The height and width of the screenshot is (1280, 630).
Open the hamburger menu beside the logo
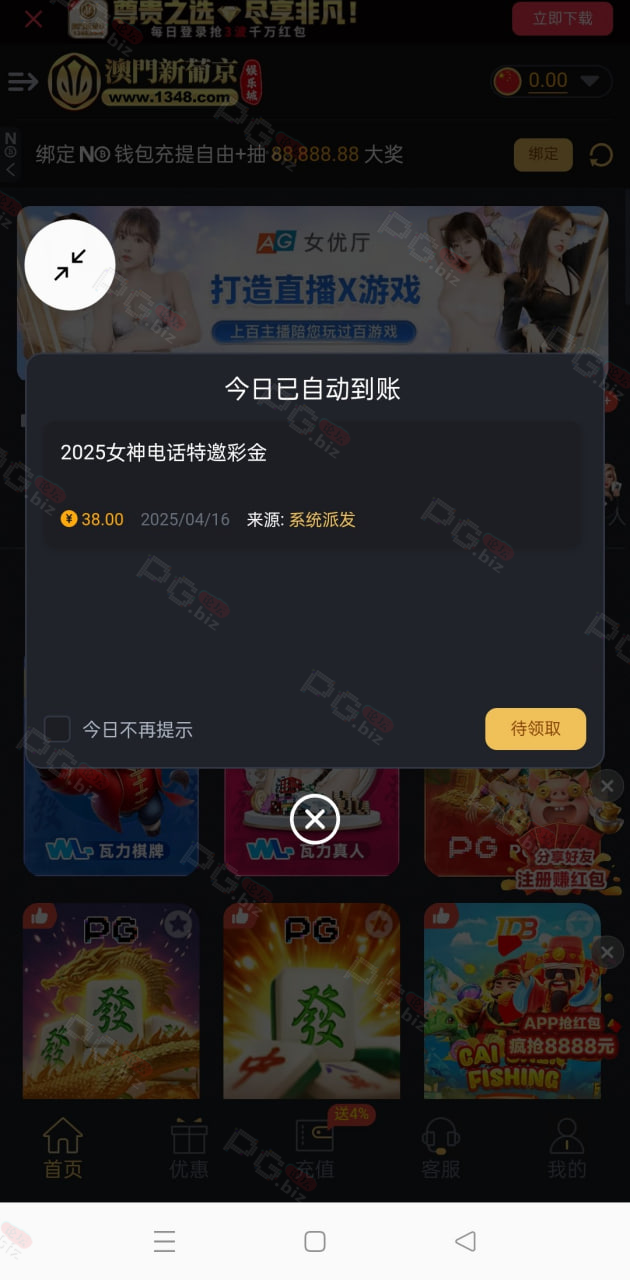pyautogui.click(x=22, y=82)
